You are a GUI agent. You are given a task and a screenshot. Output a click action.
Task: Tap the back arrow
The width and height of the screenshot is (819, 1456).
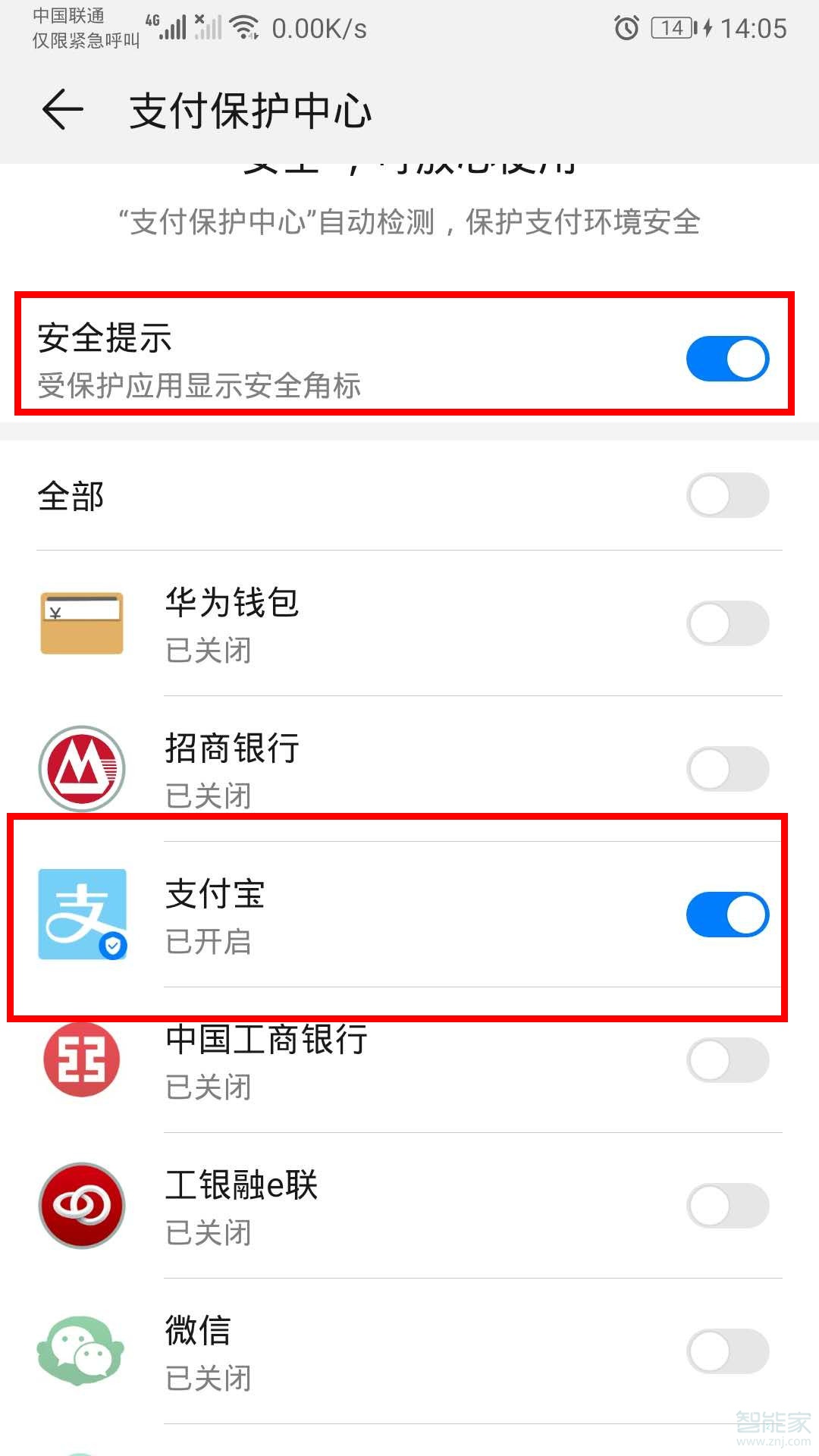point(61,110)
